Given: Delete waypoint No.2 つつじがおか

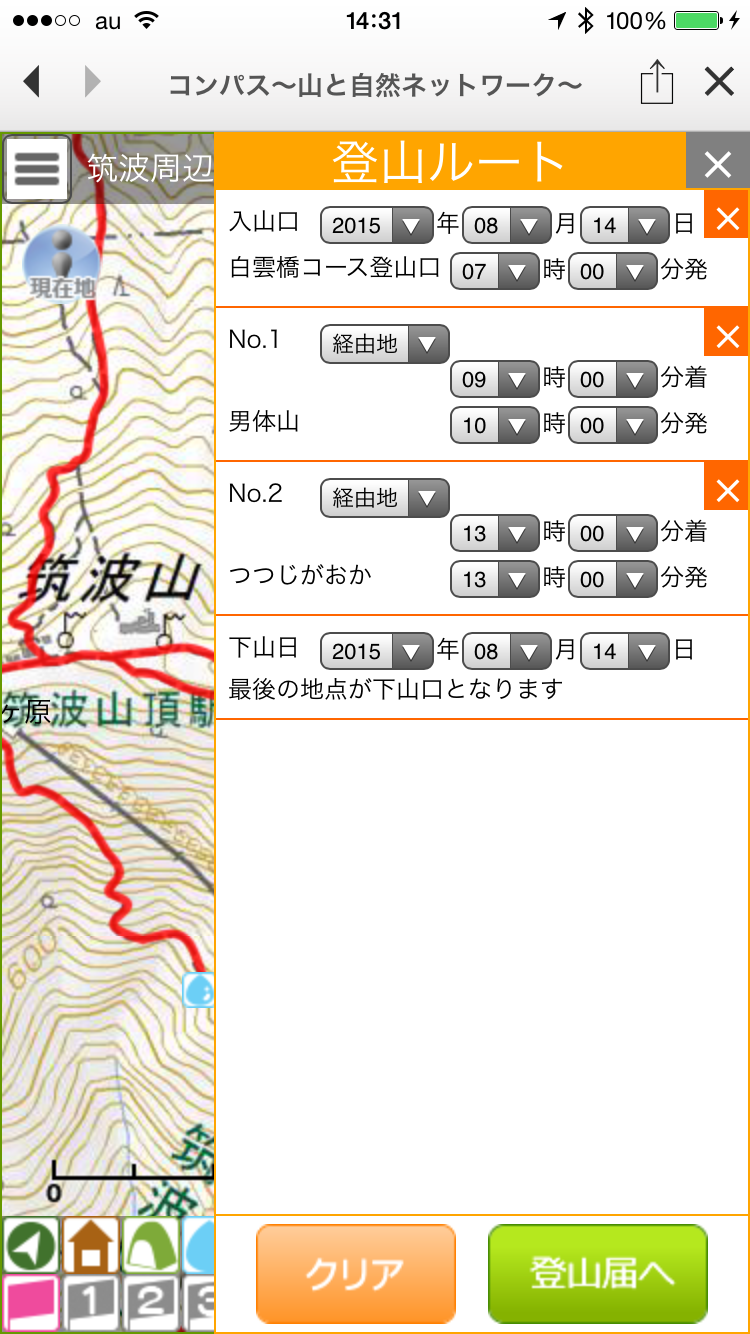Looking at the screenshot, I should pos(727,489).
